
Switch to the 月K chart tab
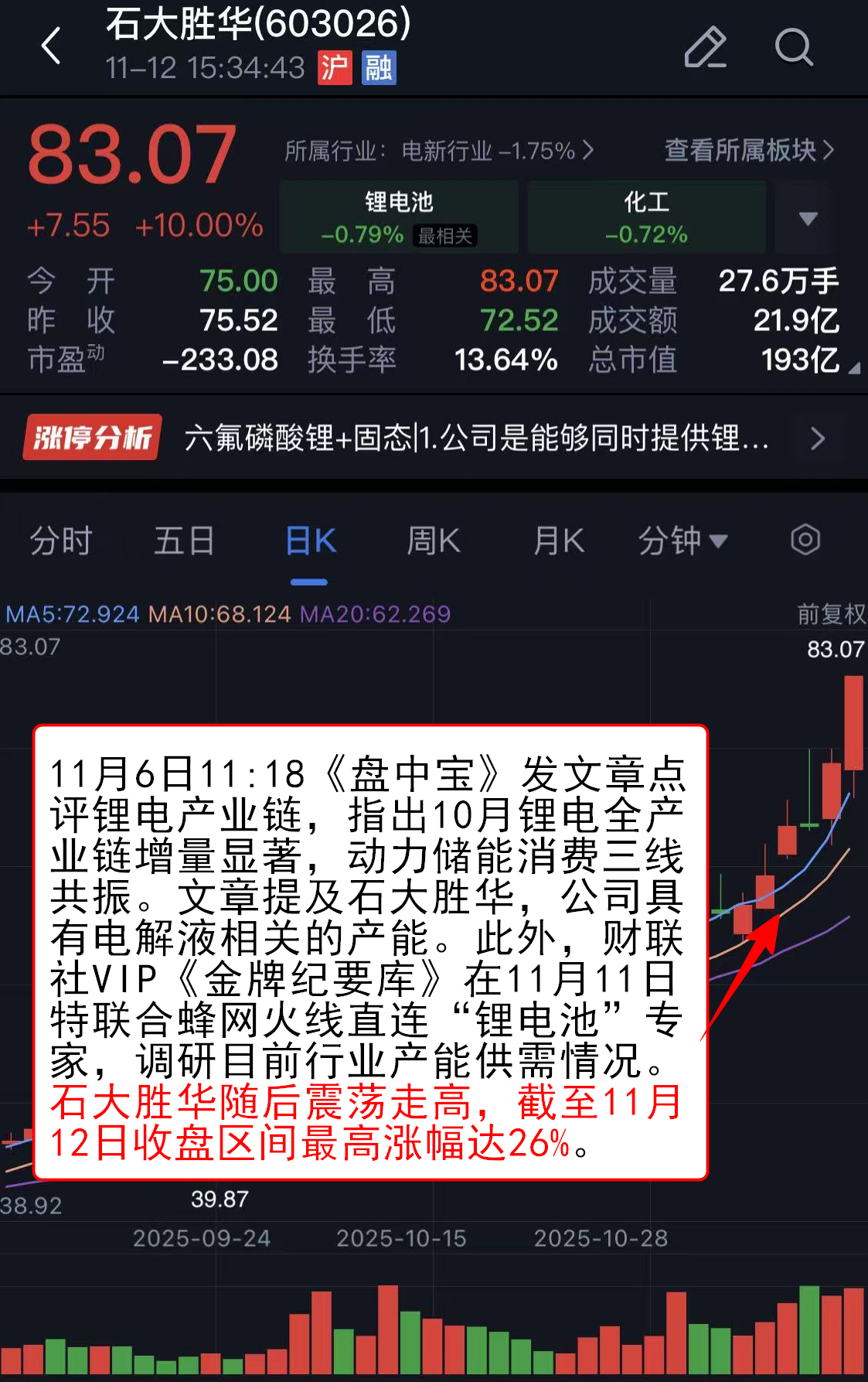coord(558,541)
